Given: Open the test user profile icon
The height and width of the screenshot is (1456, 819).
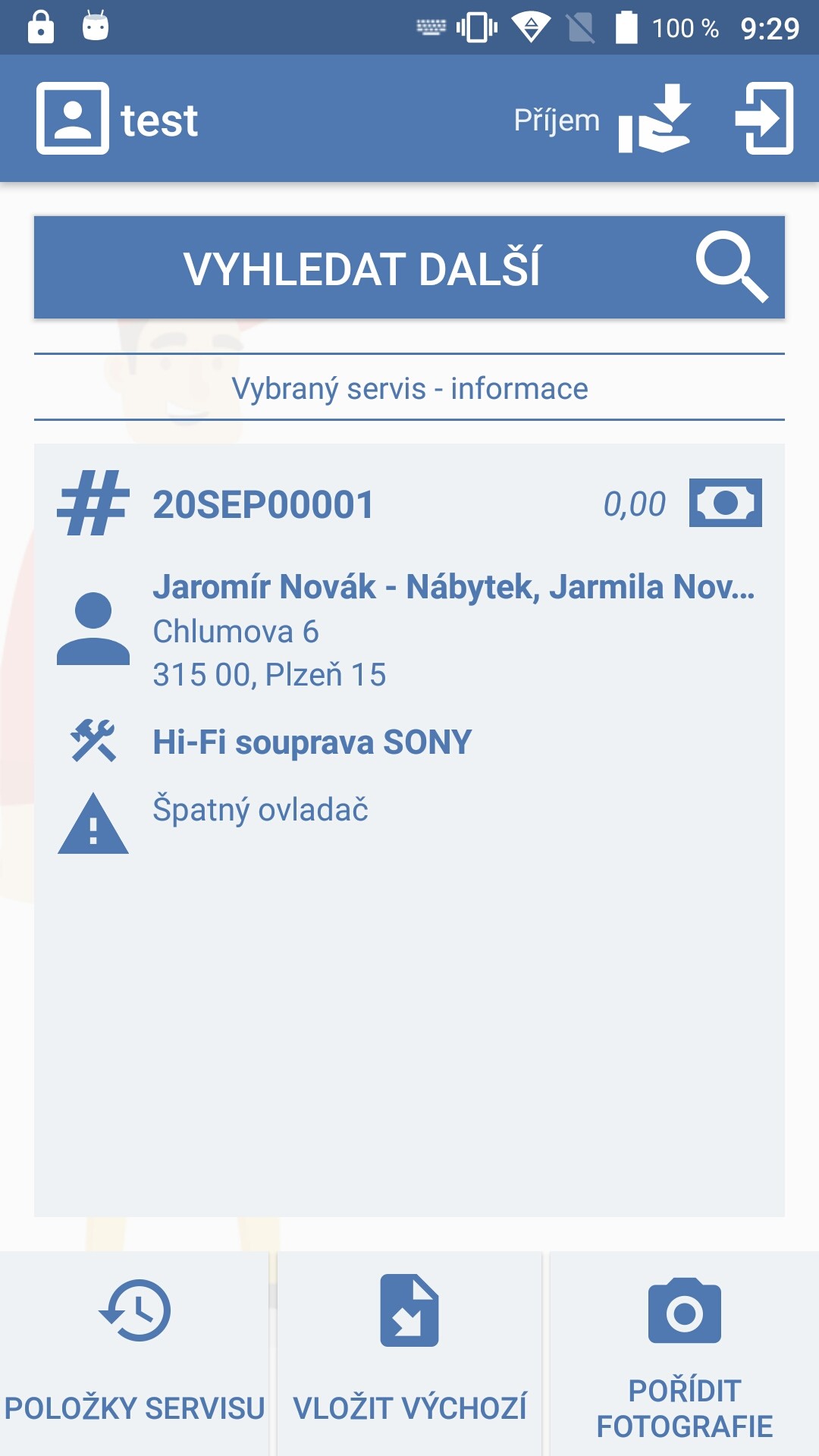Looking at the screenshot, I should pos(73,118).
